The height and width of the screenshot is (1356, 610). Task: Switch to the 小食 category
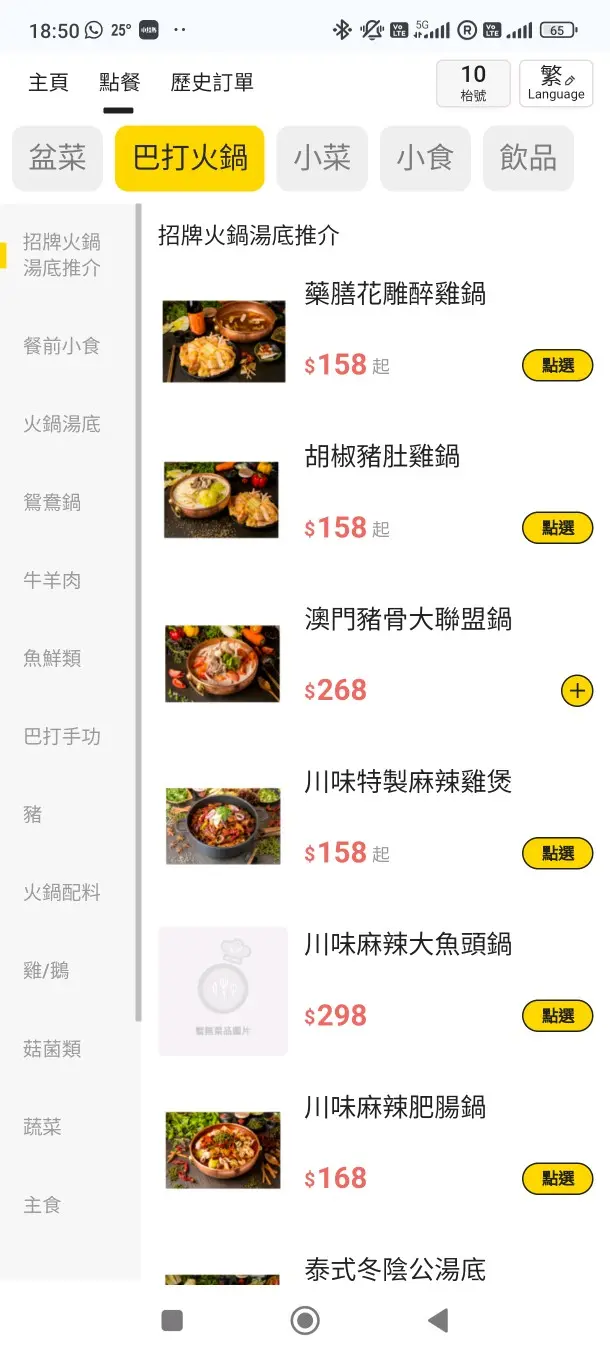[425, 158]
